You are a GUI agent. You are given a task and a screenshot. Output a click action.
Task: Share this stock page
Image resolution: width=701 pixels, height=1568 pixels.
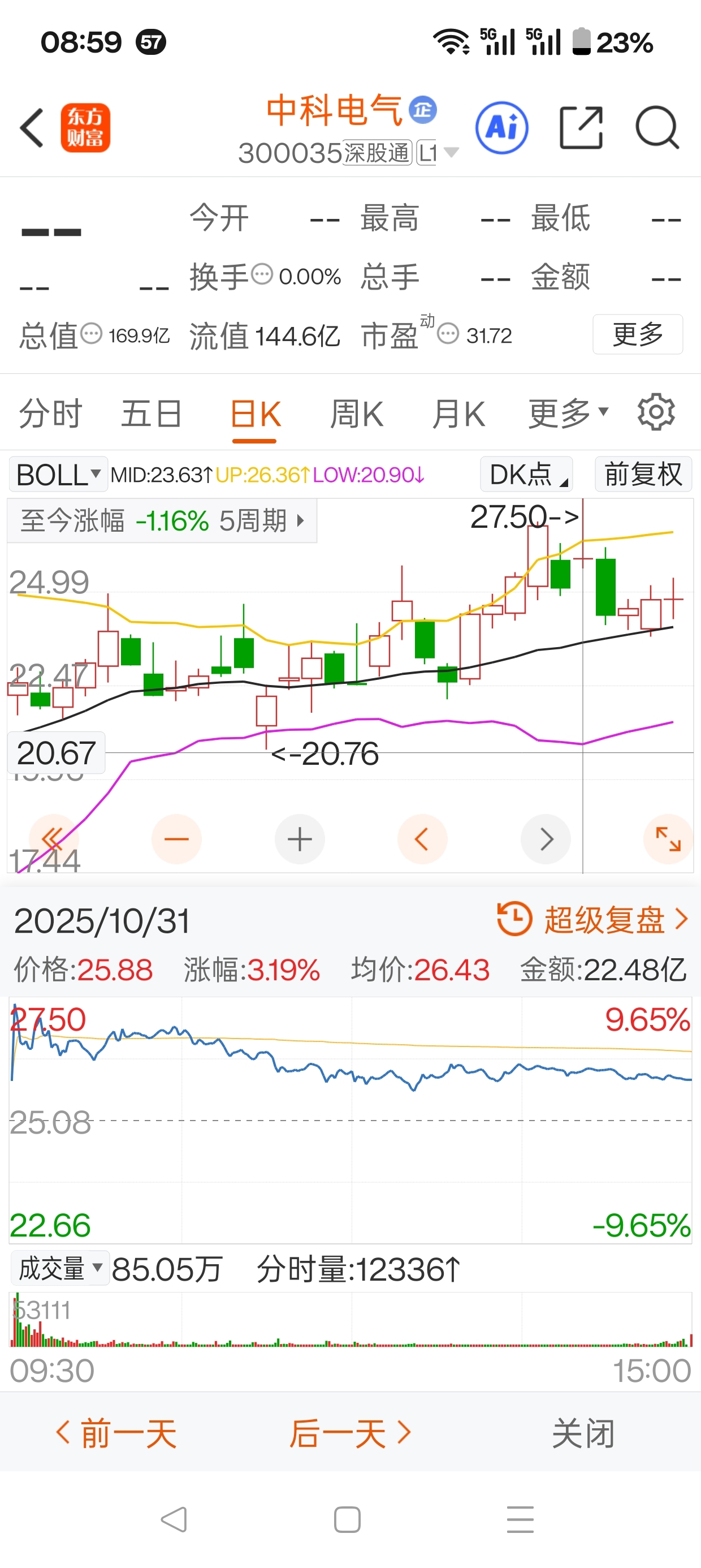[x=581, y=128]
